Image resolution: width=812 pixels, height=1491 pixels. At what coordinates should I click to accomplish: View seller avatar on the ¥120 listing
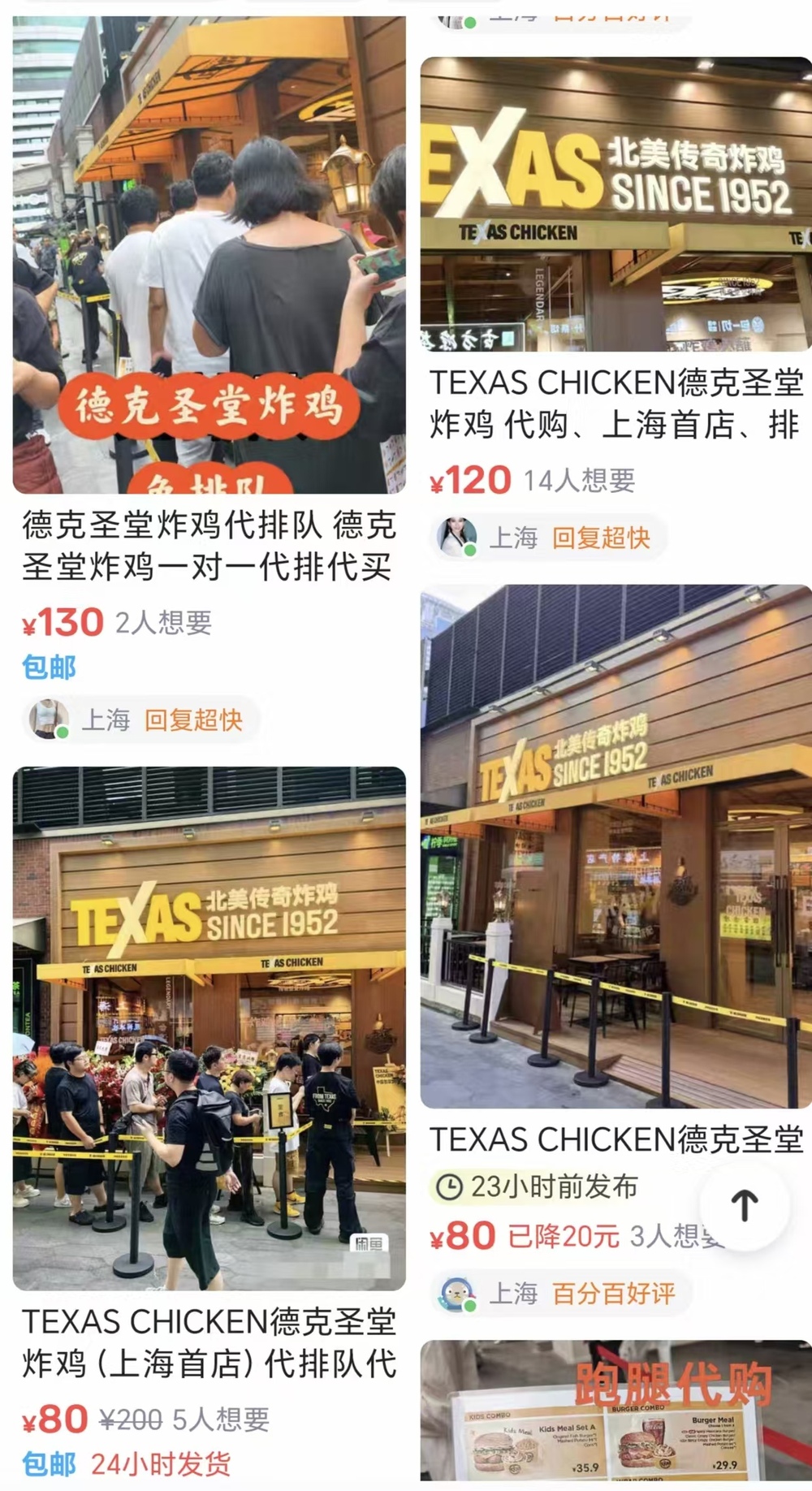[x=456, y=537]
